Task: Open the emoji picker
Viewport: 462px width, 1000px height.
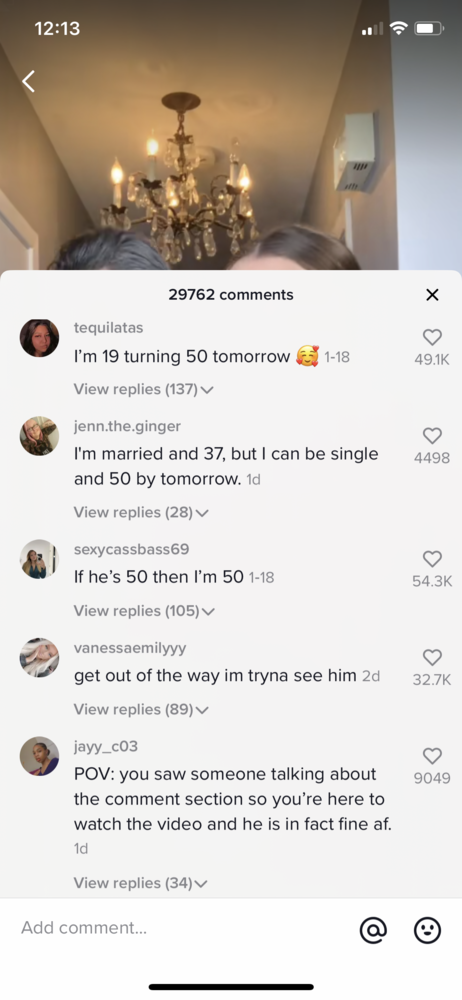Action: (428, 930)
